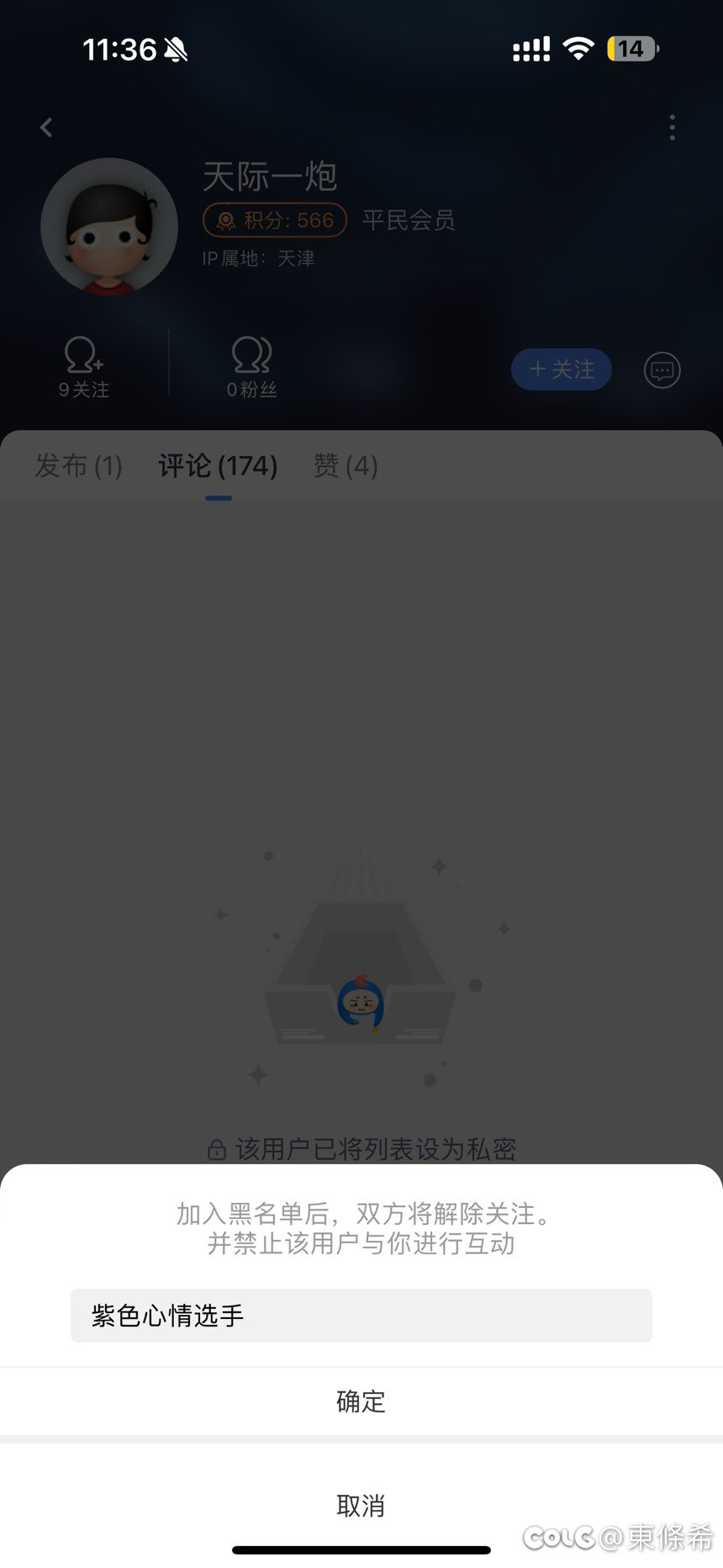Confirm blacklisting with 确定
Image resolution: width=723 pixels, height=1568 pixels.
click(x=361, y=1401)
